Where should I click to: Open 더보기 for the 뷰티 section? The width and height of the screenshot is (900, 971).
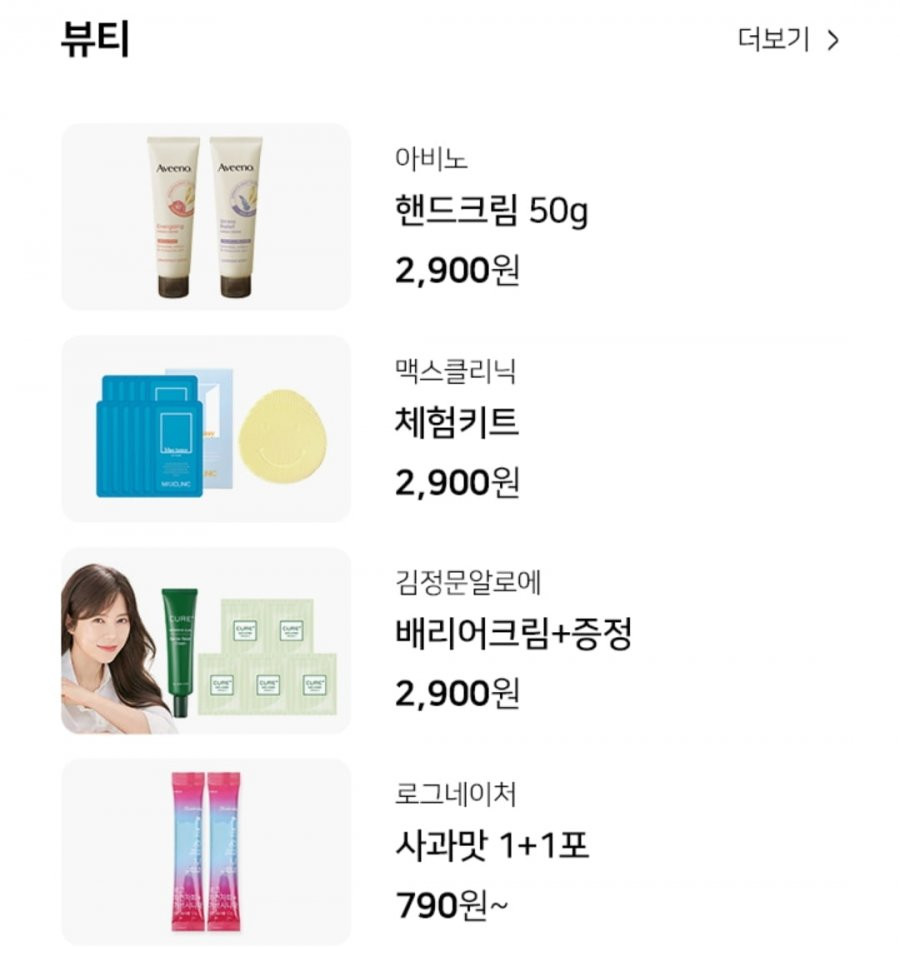(788, 40)
